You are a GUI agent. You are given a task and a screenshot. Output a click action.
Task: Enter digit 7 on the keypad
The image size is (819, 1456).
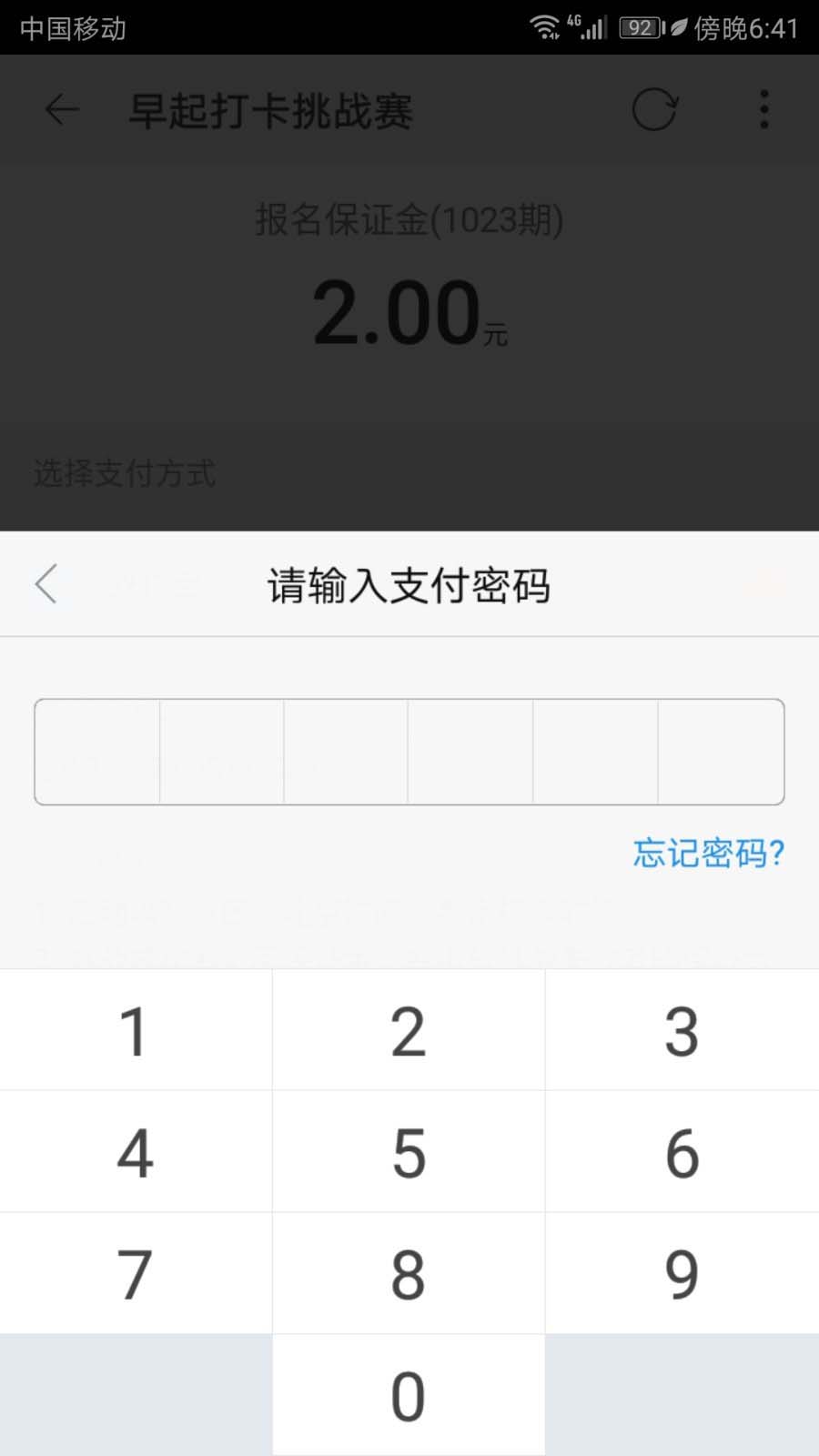(136, 1274)
